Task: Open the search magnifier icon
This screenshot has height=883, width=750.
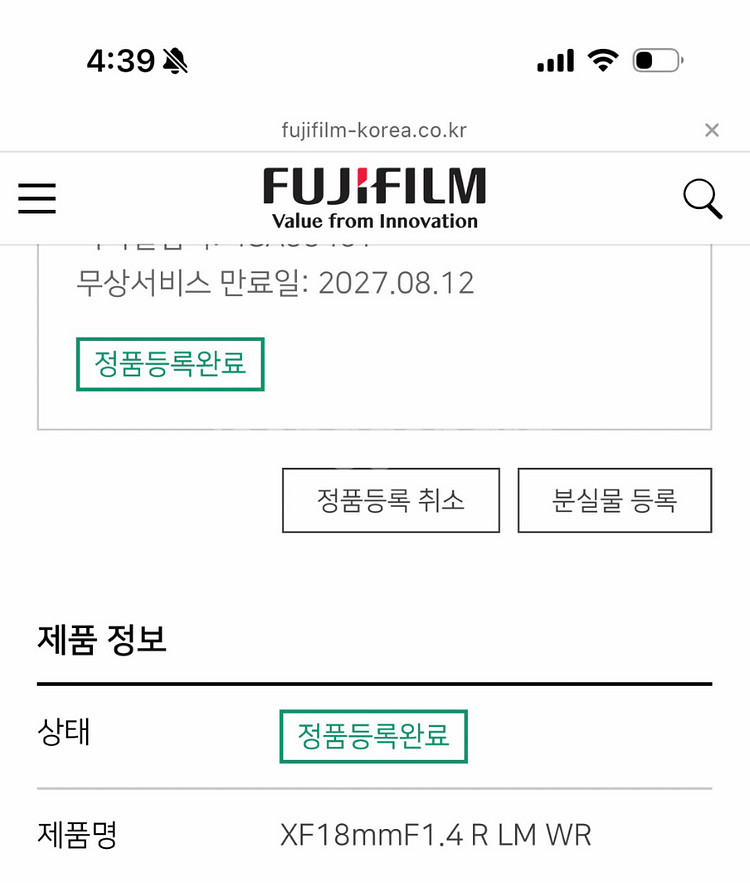Action: 702,198
